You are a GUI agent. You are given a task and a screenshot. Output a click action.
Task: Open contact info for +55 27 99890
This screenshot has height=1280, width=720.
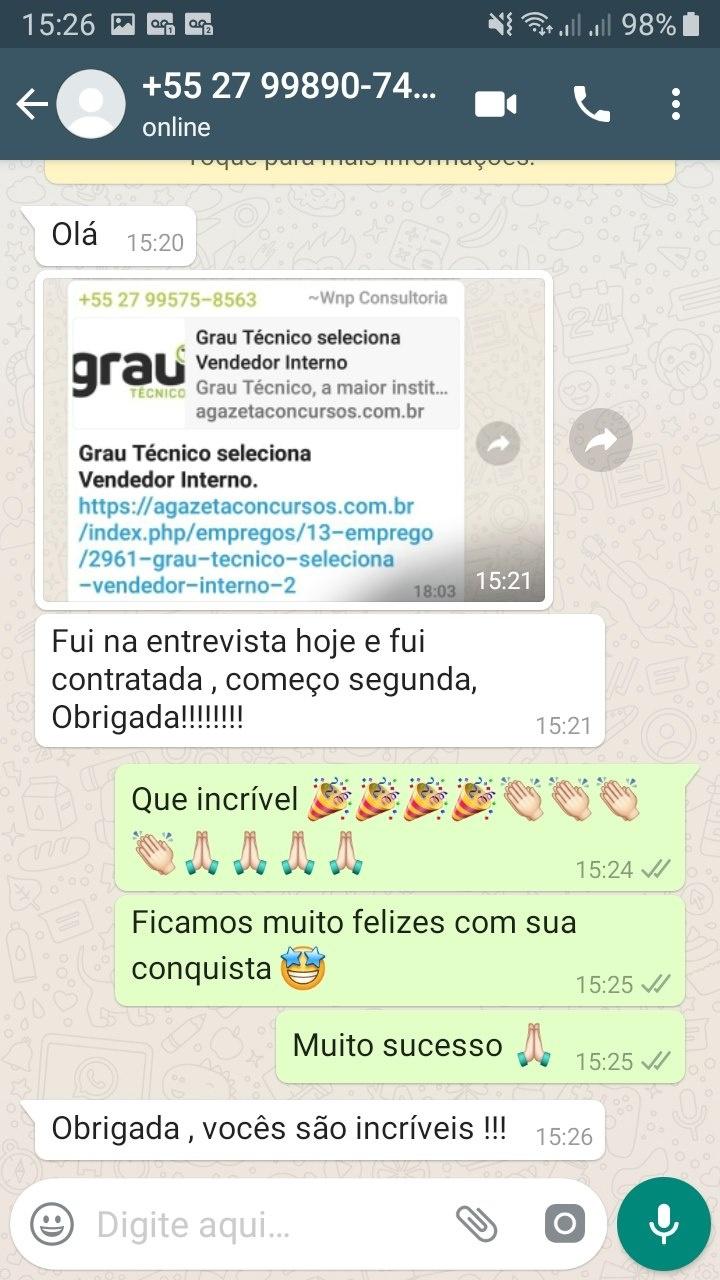coord(288,104)
